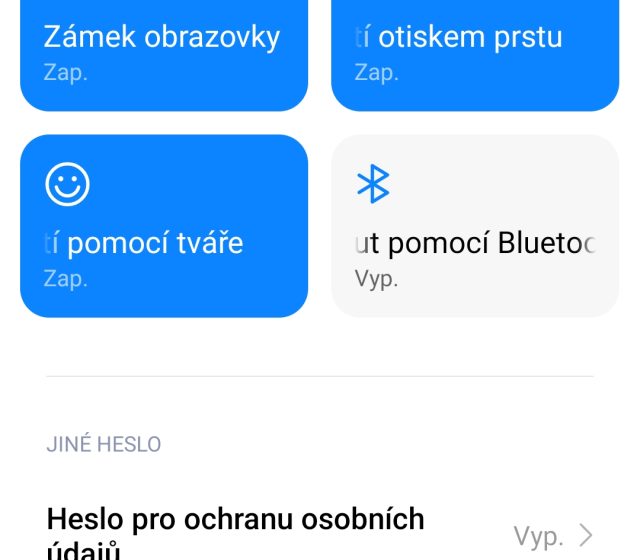
Task: Open face unlock (pomocí tváře) tile
Action: click(164, 226)
